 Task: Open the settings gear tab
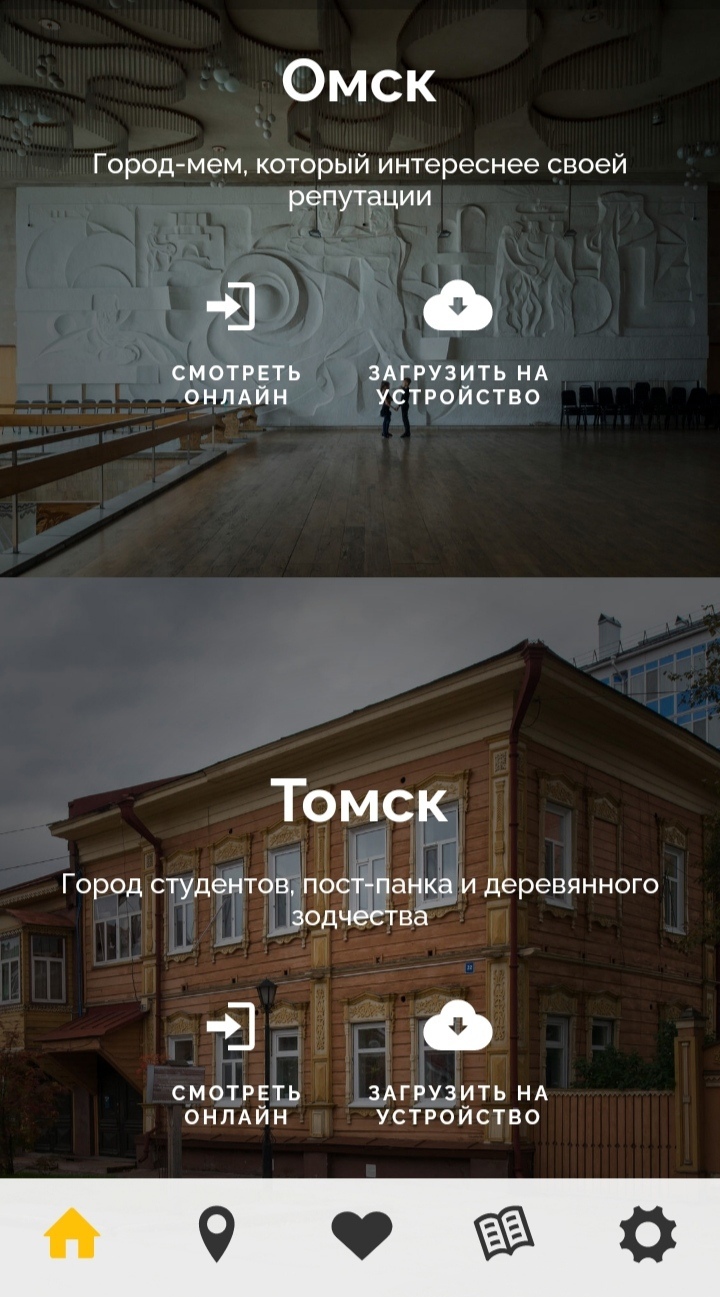tap(648, 1234)
